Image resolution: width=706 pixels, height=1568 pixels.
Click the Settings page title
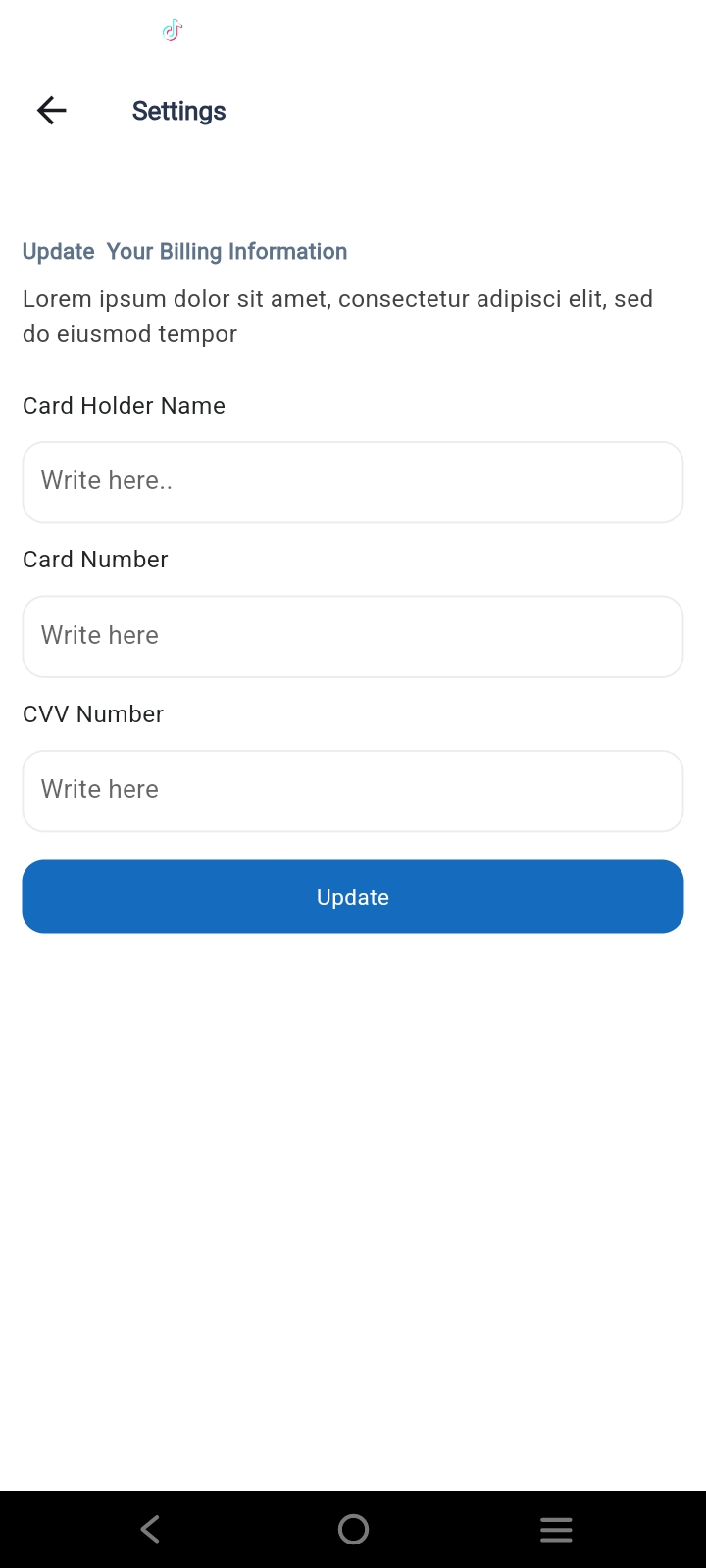[178, 110]
